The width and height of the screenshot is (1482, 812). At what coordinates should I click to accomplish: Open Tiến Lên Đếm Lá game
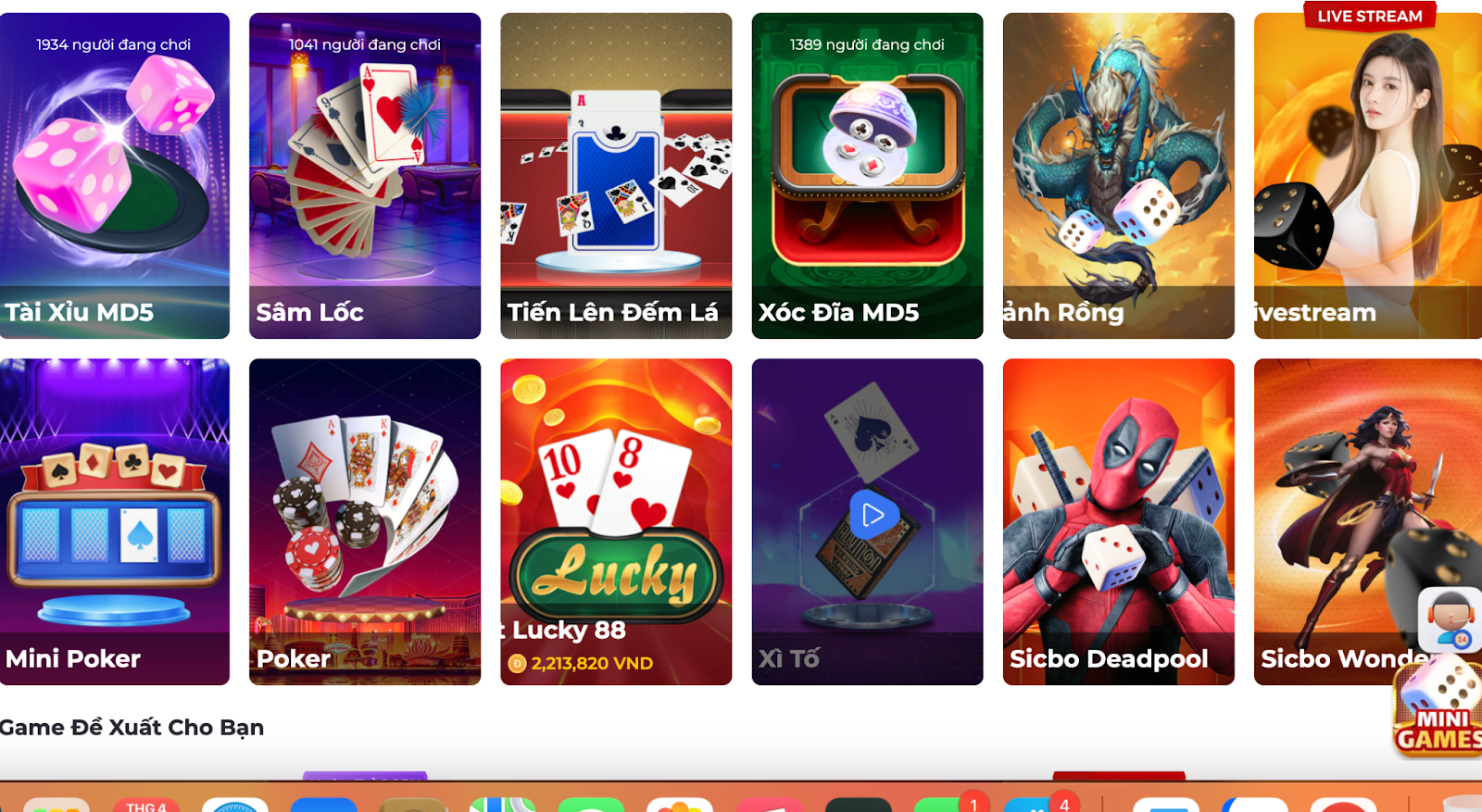[616, 176]
